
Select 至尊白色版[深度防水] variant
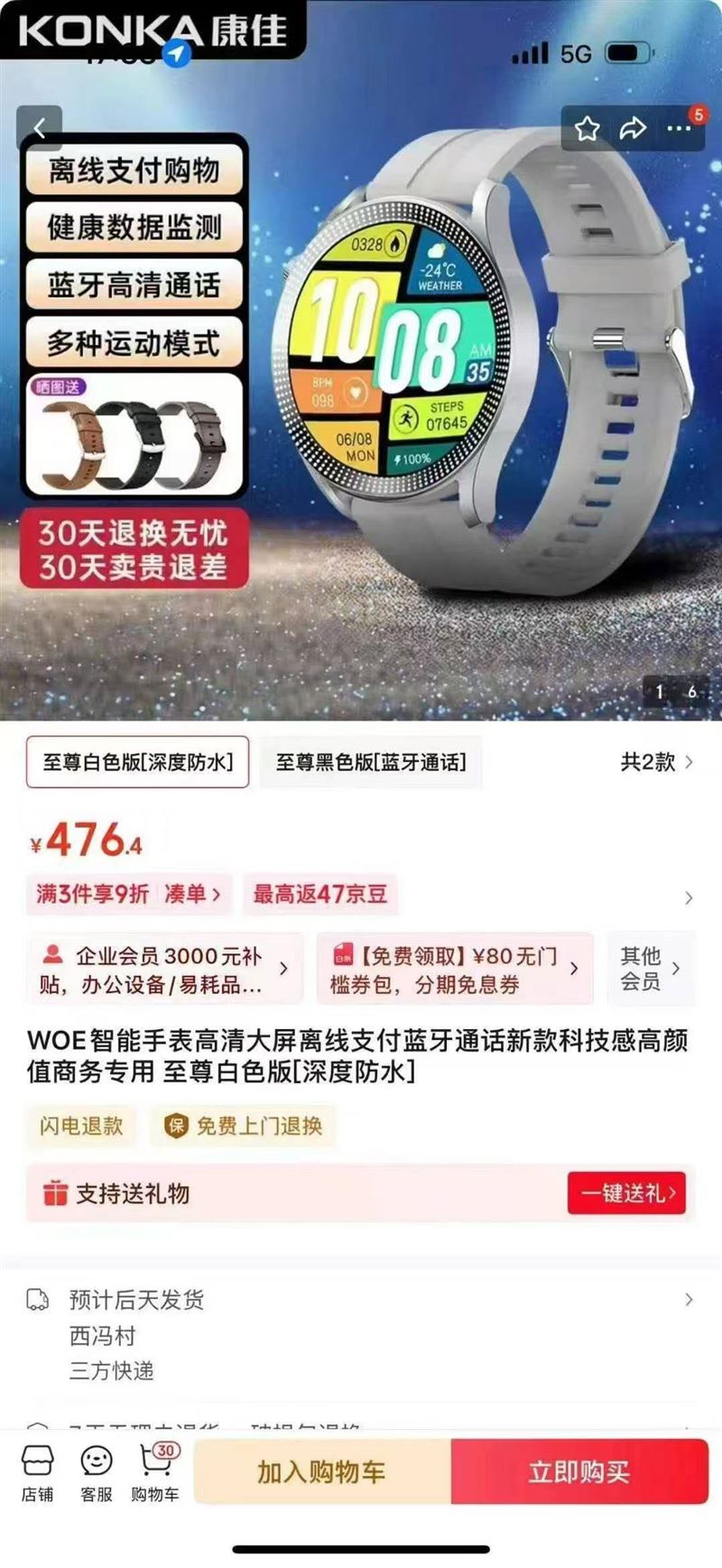pos(137,762)
